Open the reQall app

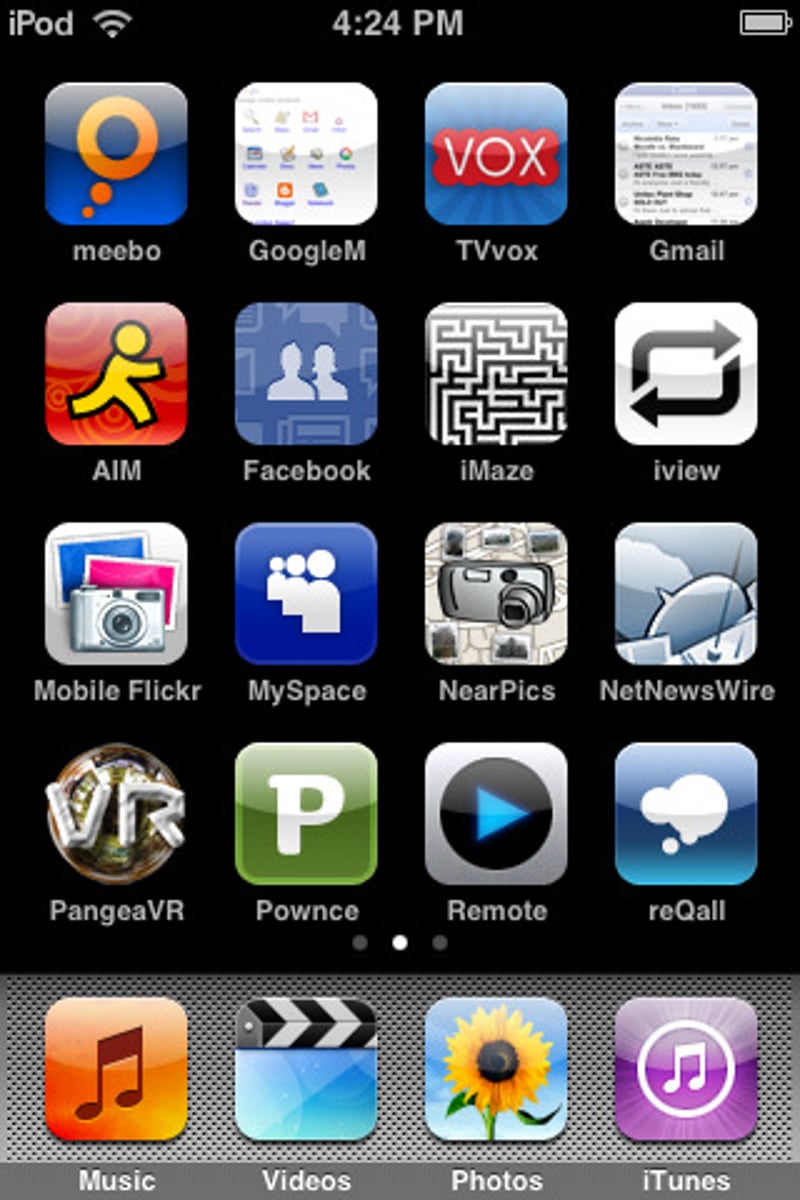coord(686,813)
